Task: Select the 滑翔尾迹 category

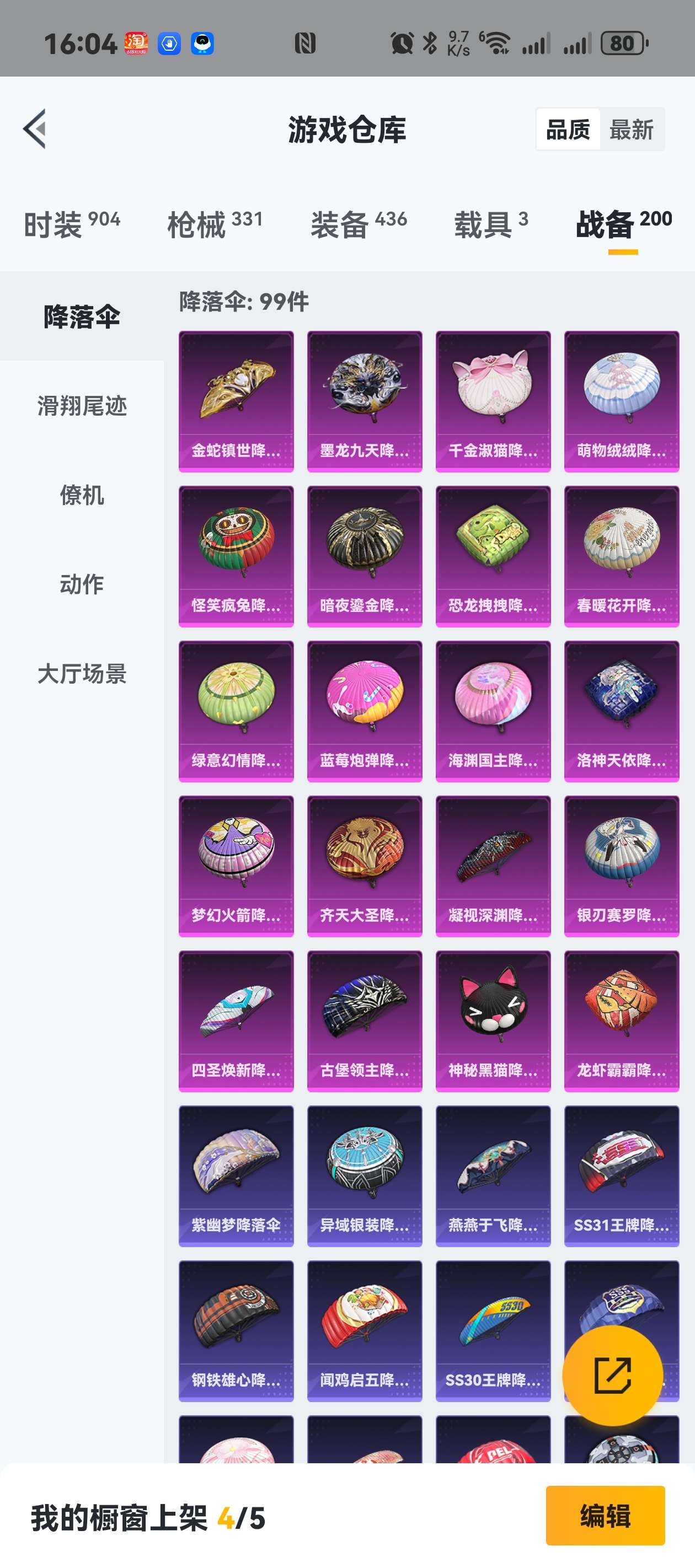Action: (x=82, y=405)
